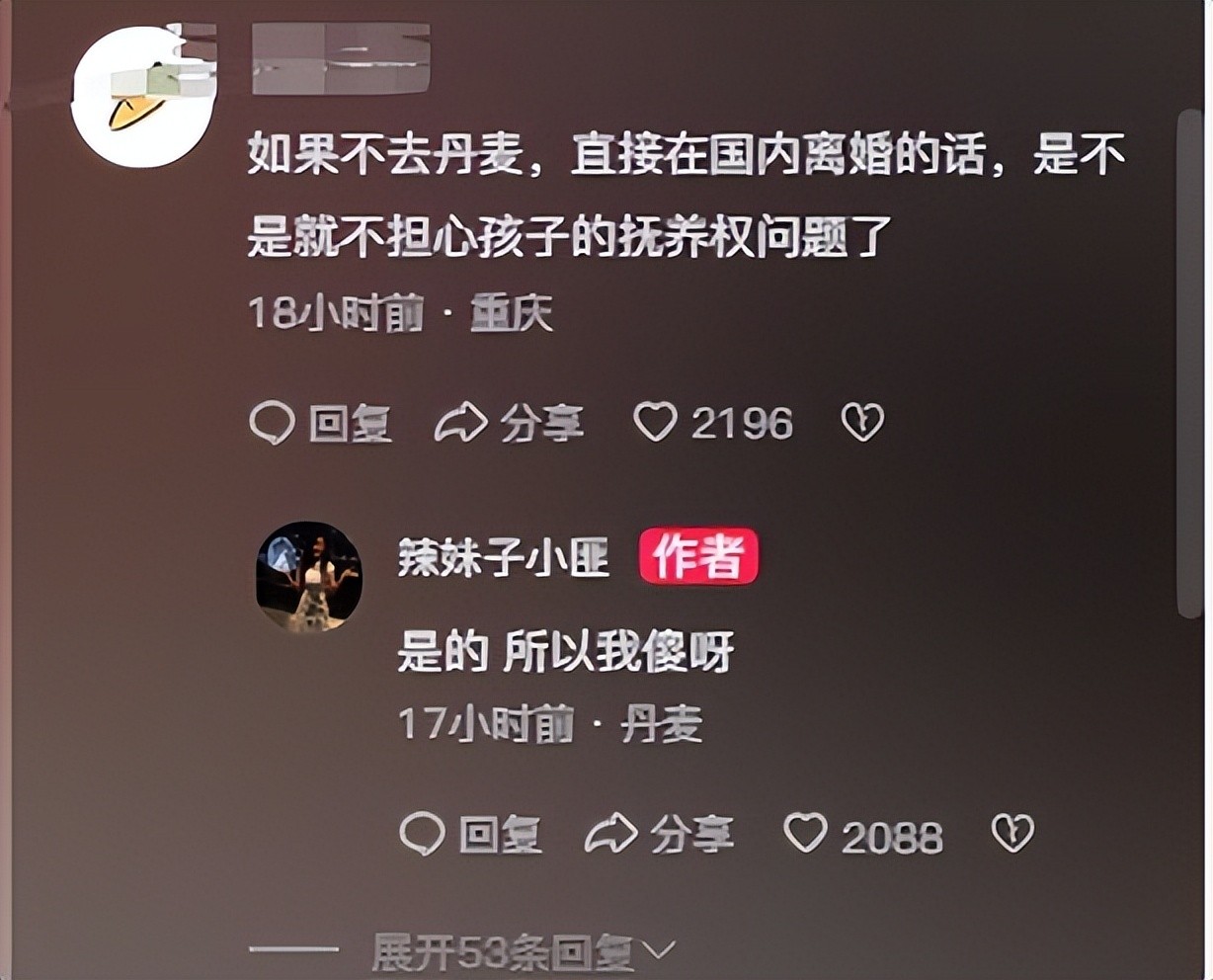The image size is (1213, 980).
Task: Like the author's reply with 2088 likes
Action: pyautogui.click(x=805, y=834)
